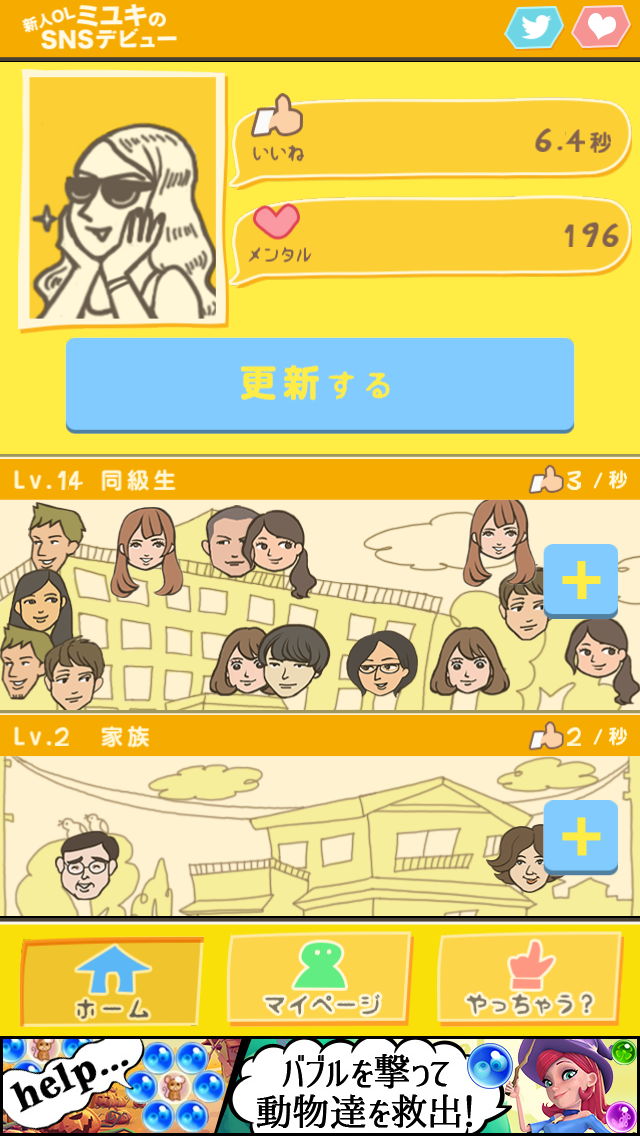The width and height of the screenshot is (640, 1136).
Task: Tap the pink heart hexagon icon
Action: (600, 27)
